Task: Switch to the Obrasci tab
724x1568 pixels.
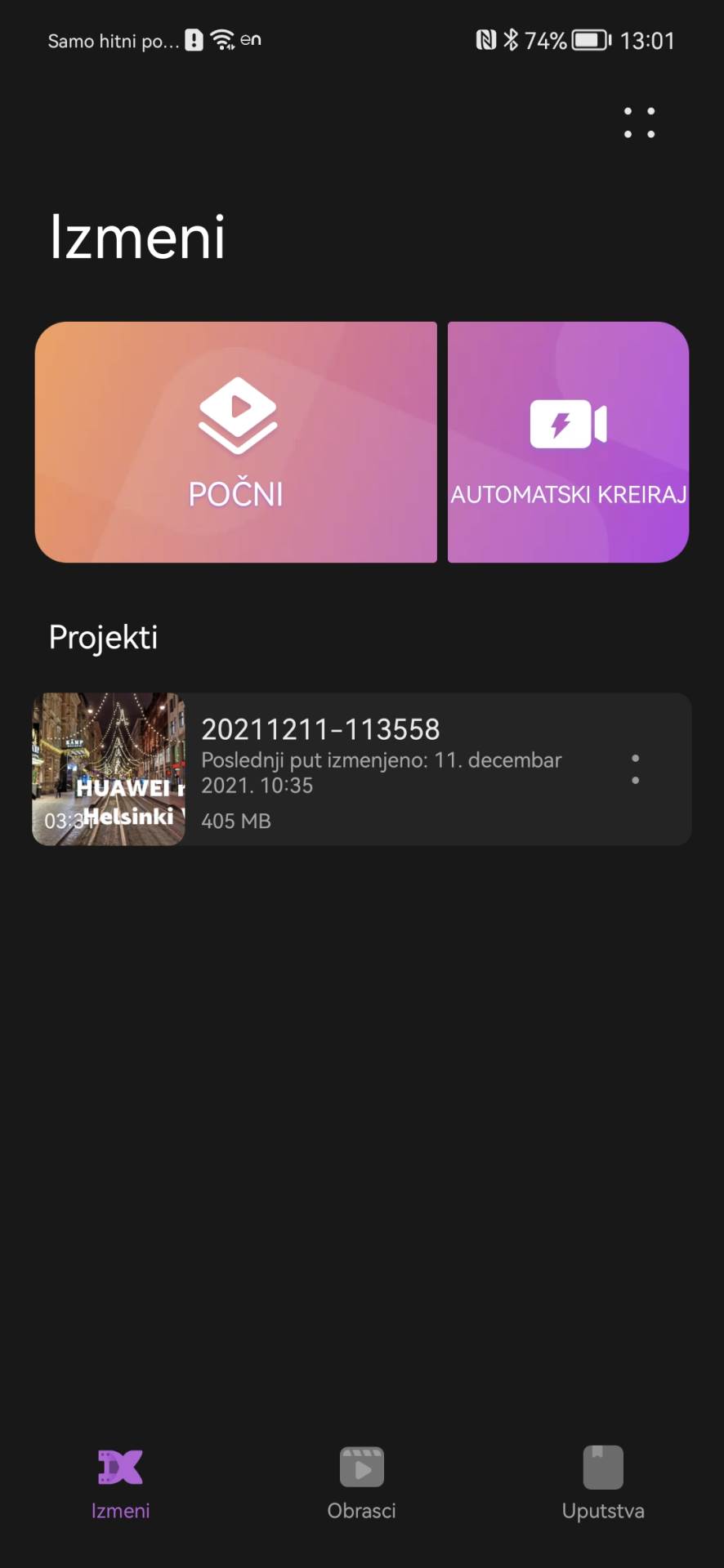Action: (x=361, y=1483)
